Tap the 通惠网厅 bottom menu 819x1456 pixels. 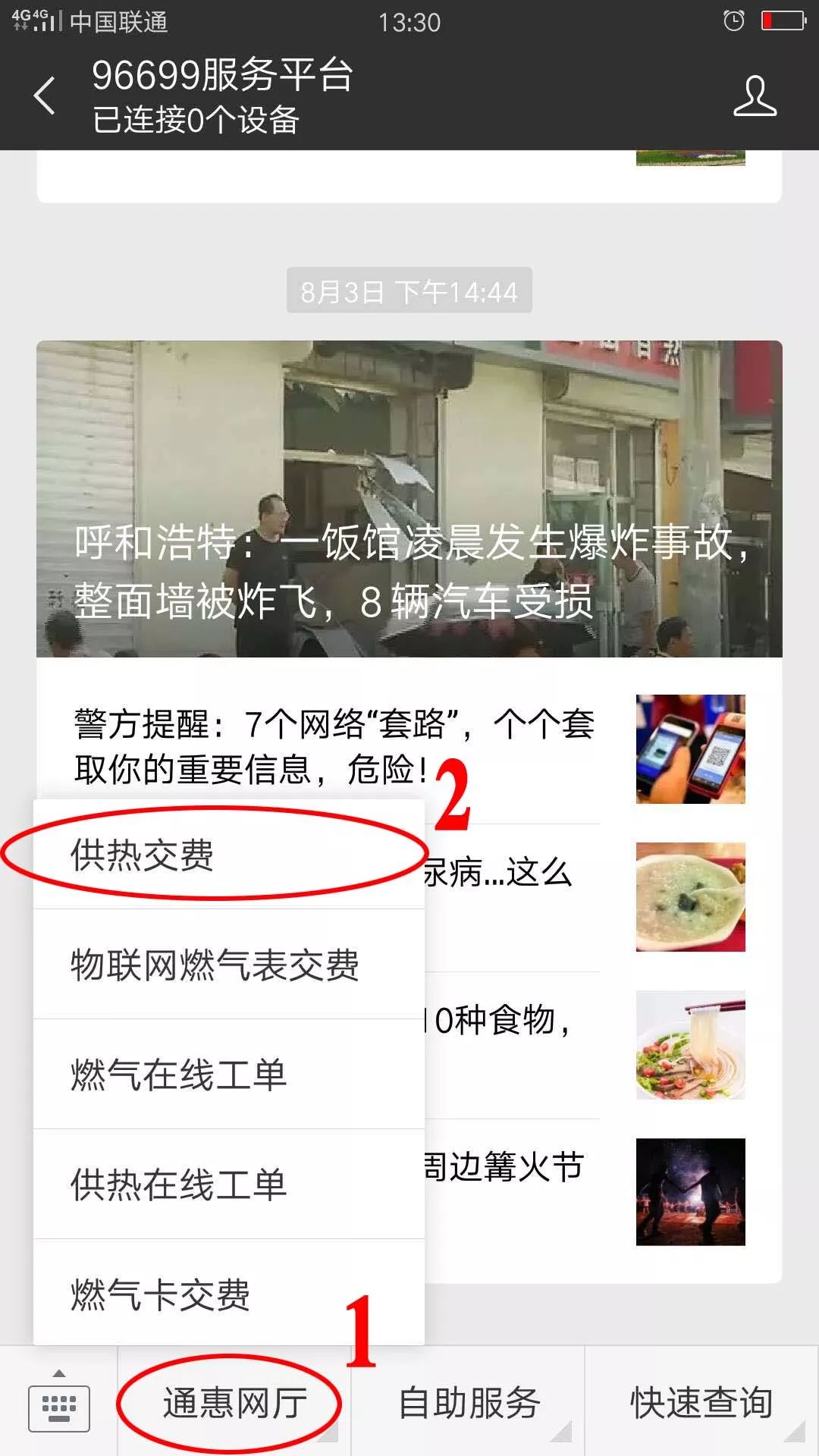tap(235, 1403)
